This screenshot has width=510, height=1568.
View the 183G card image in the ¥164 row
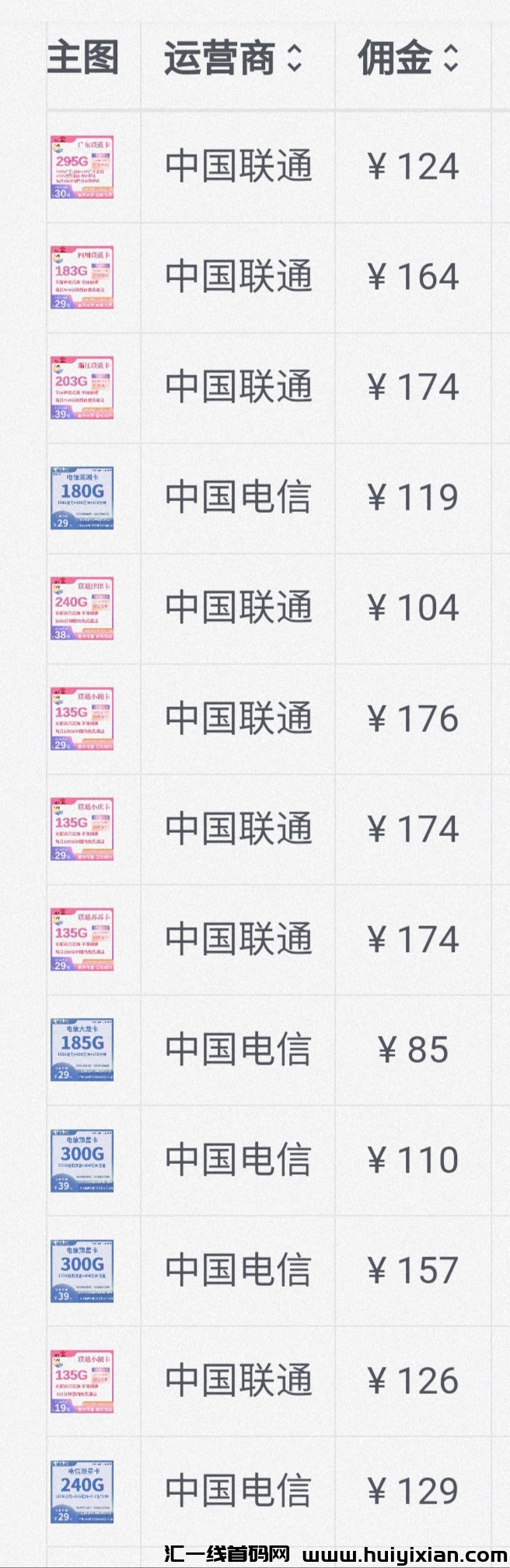(82, 277)
